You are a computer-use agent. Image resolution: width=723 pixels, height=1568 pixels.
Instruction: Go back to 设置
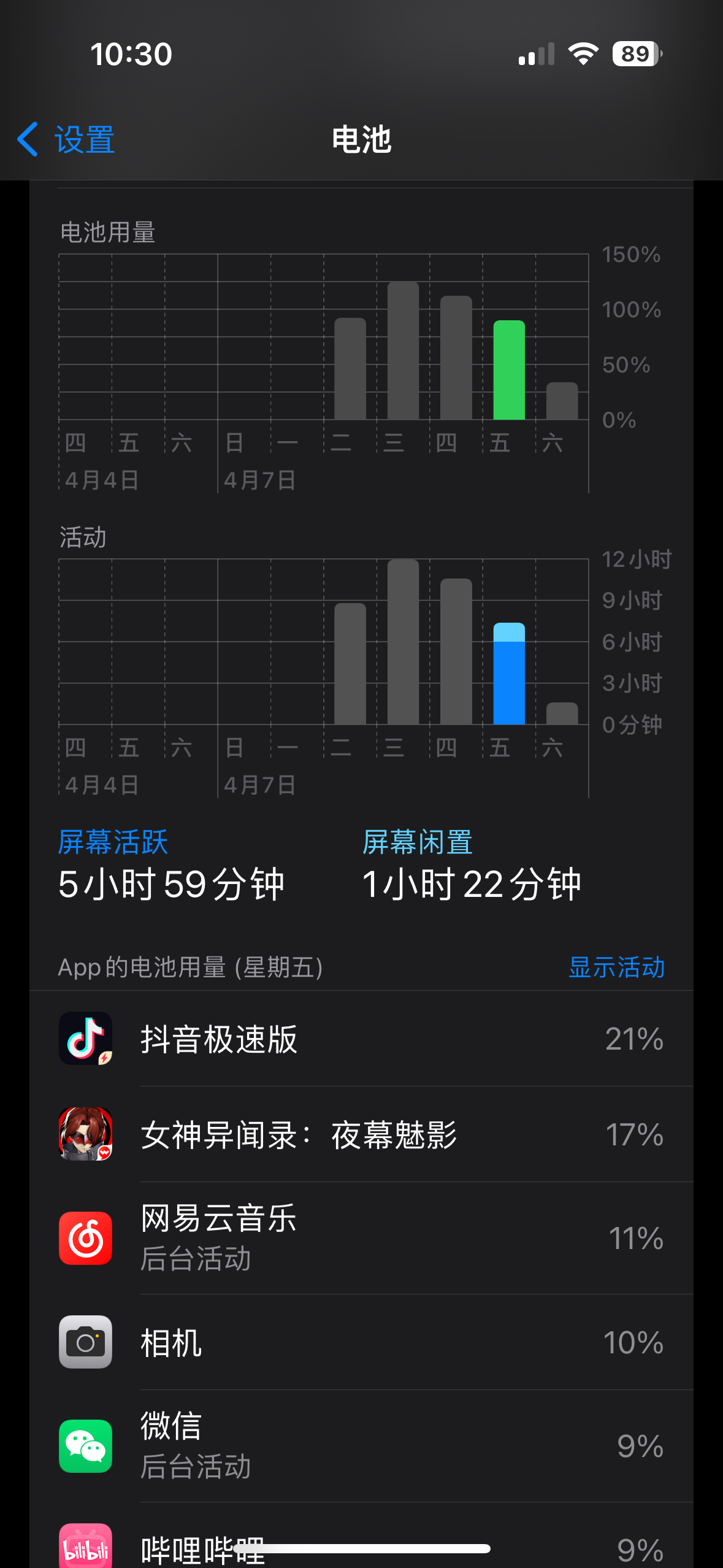coord(66,140)
